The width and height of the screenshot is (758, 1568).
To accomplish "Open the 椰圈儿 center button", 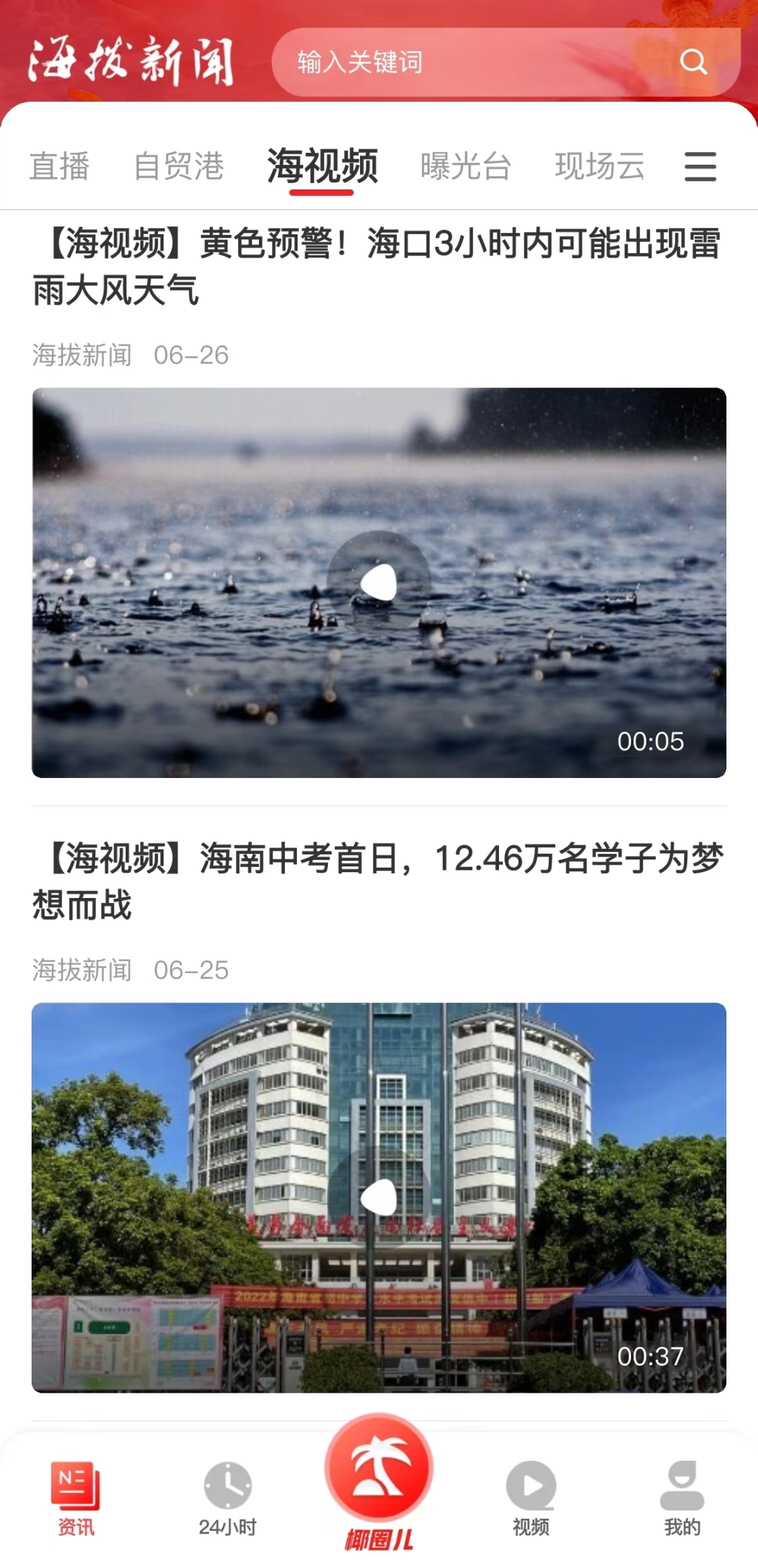I will 379,1480.
